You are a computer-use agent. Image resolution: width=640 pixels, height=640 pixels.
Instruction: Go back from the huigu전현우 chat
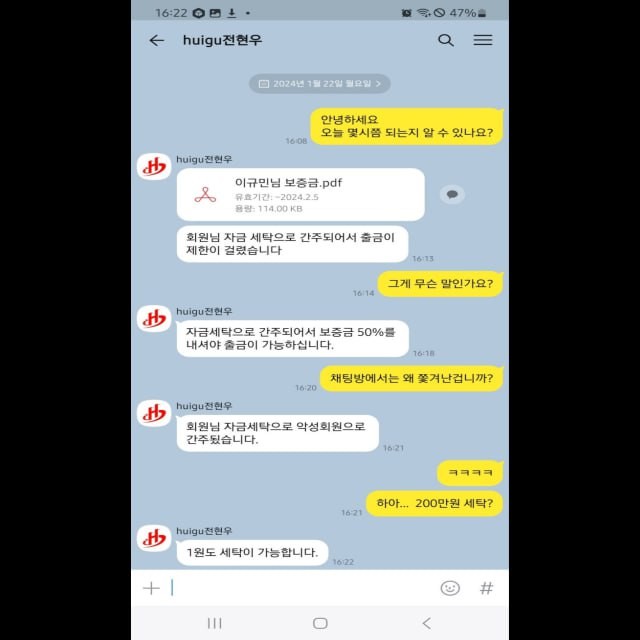coord(156,41)
